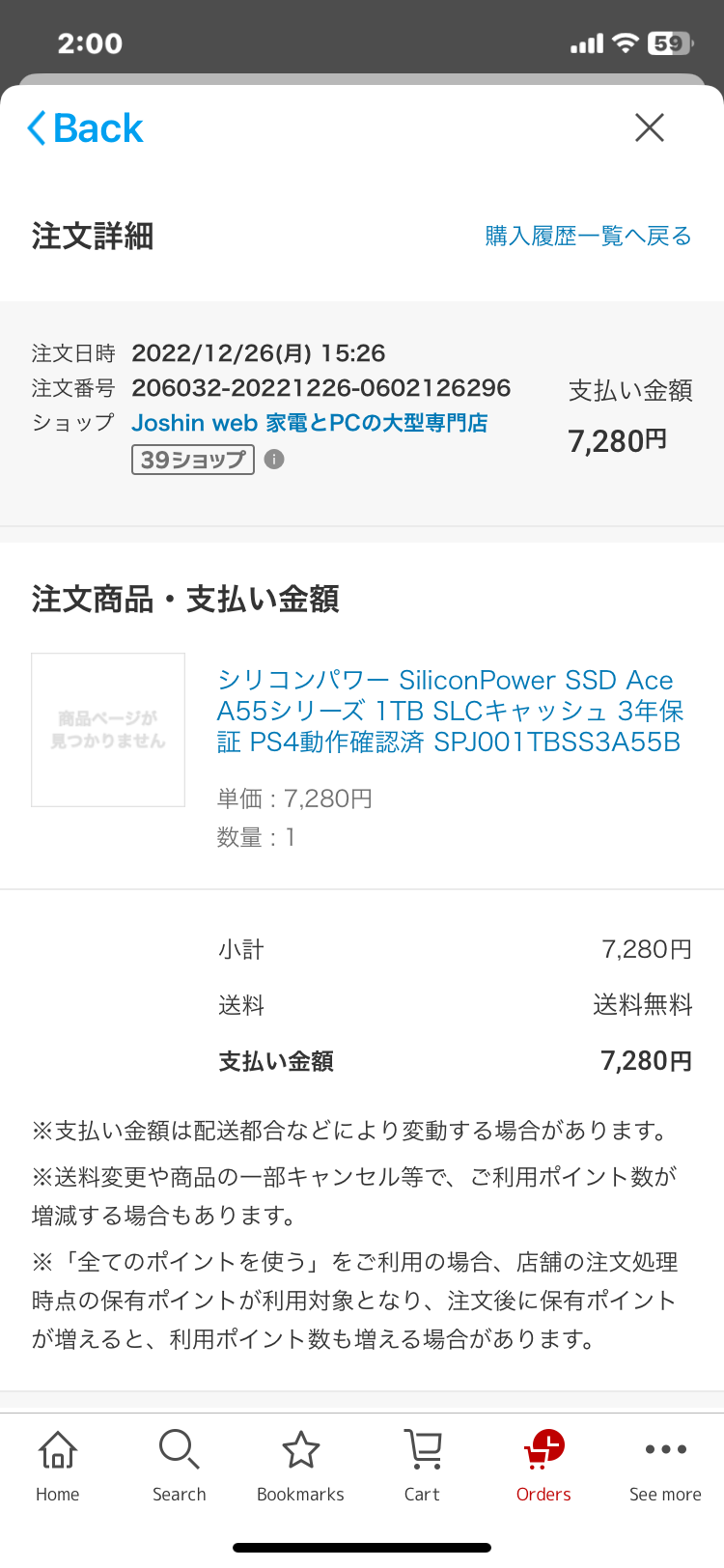Go back using the Back button
724x1568 pixels.
coord(86,128)
